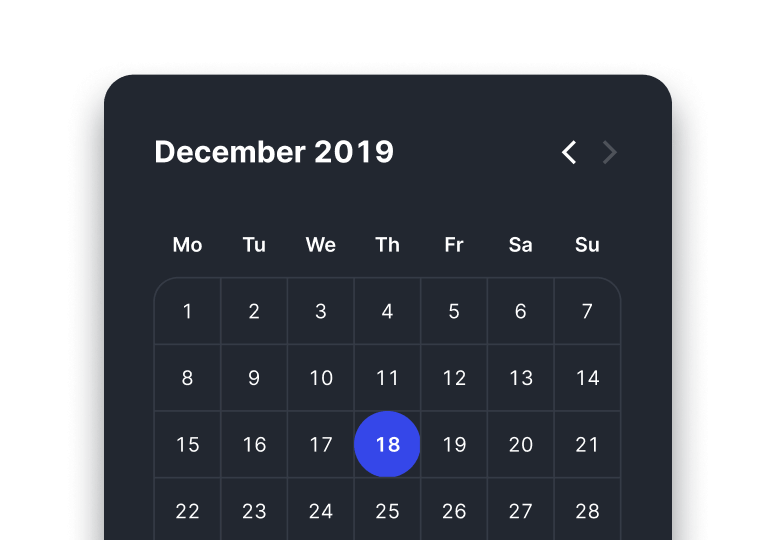This screenshot has width=776, height=540.
Task: Pick December 1 on the calendar
Action: [187, 311]
